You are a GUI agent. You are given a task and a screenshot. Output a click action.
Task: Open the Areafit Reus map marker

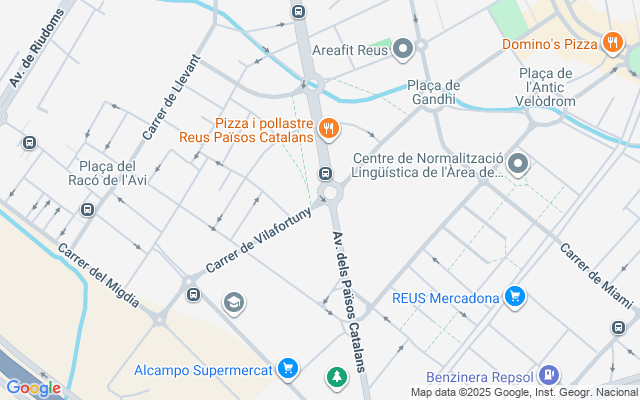pos(403,48)
